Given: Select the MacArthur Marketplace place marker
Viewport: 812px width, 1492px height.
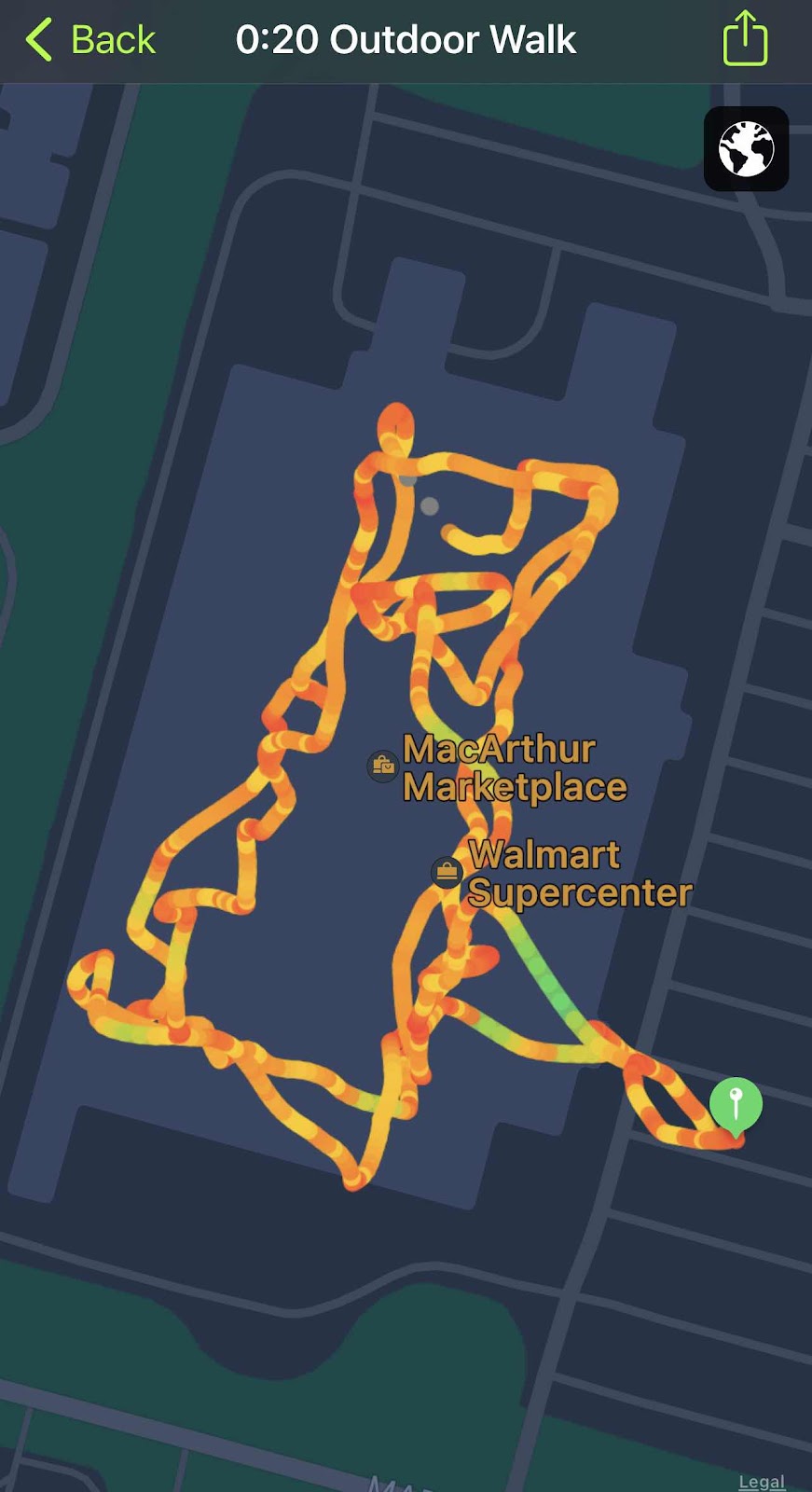Looking at the screenshot, I should tap(383, 767).
